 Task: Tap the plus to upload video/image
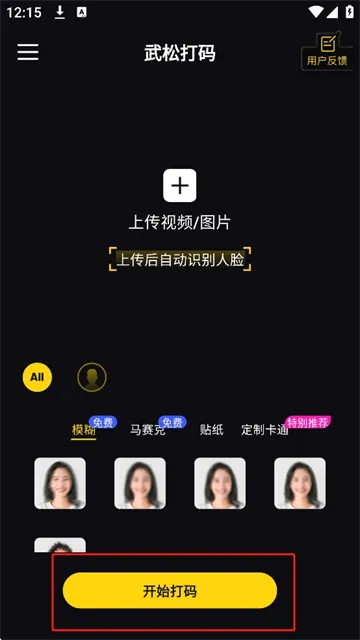click(180, 185)
